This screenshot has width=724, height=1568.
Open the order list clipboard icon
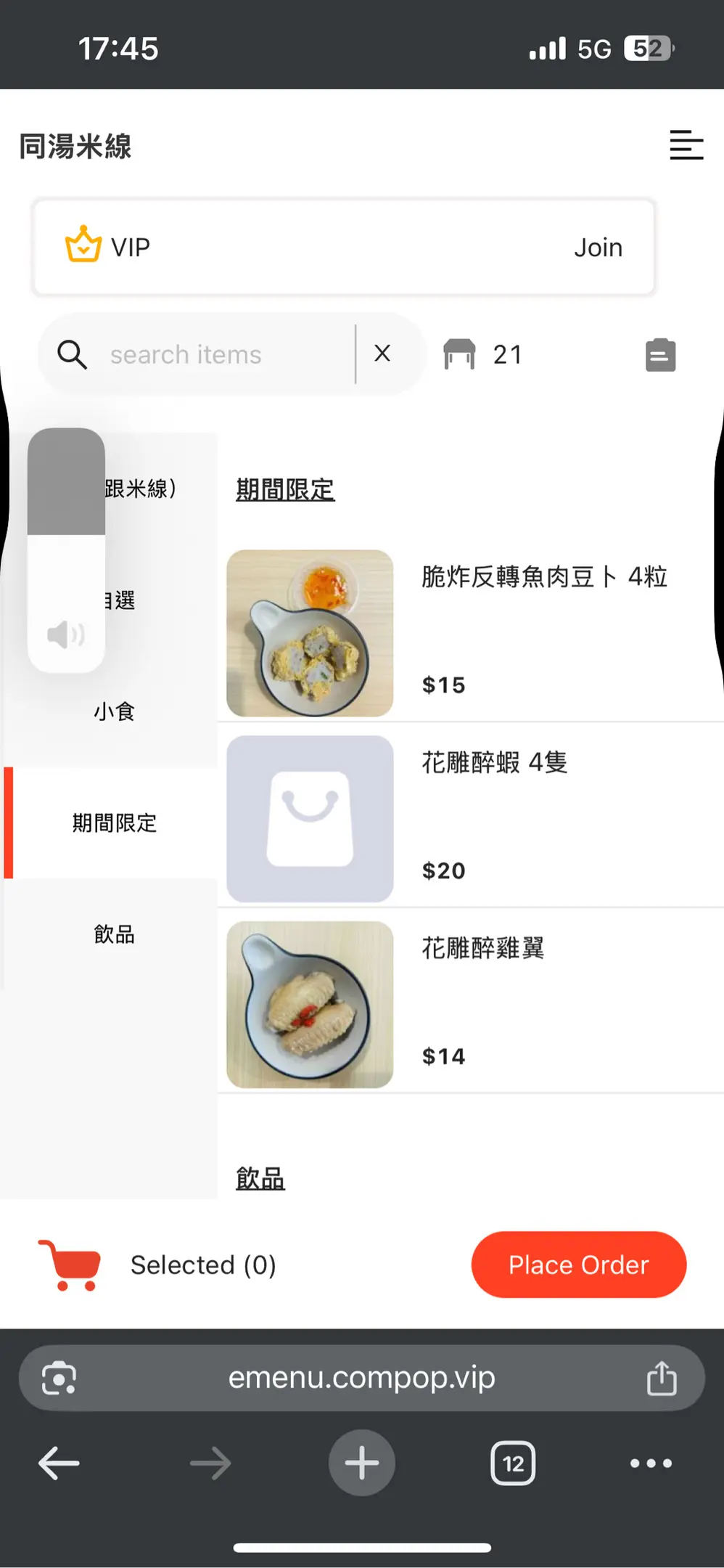click(x=660, y=355)
